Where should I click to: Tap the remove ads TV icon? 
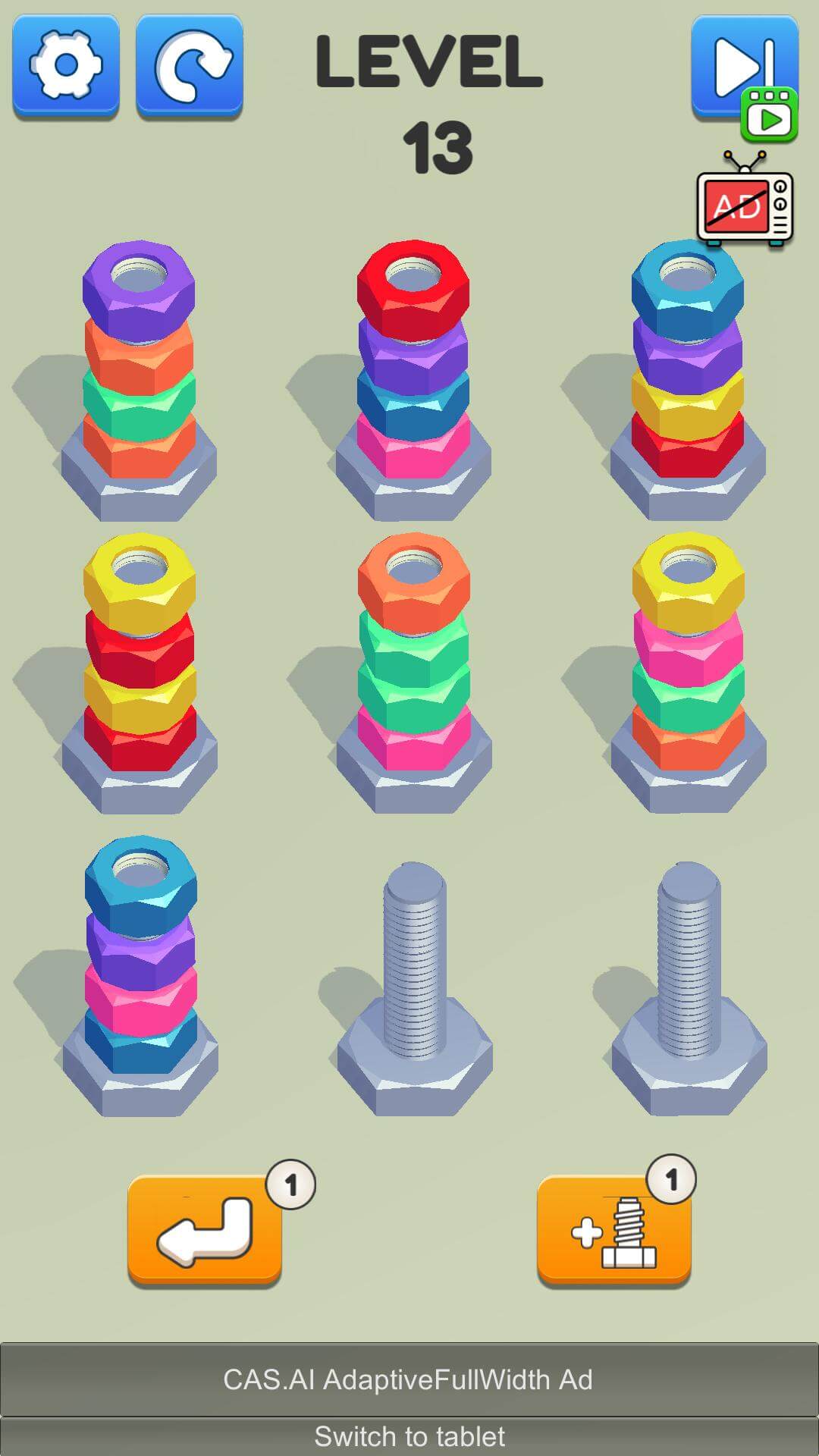coord(745,200)
